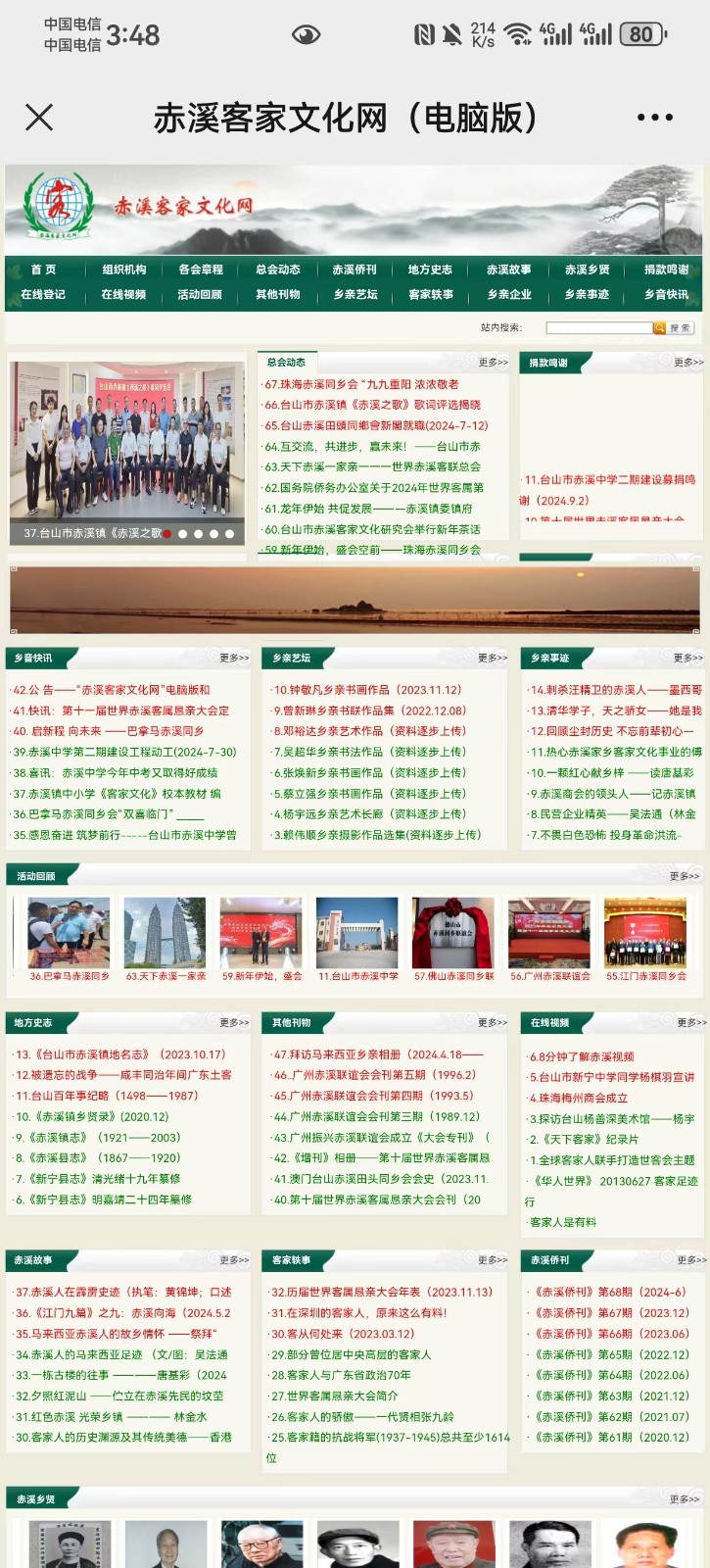
Task: Show more items in 活动回顾
Action: [684, 876]
